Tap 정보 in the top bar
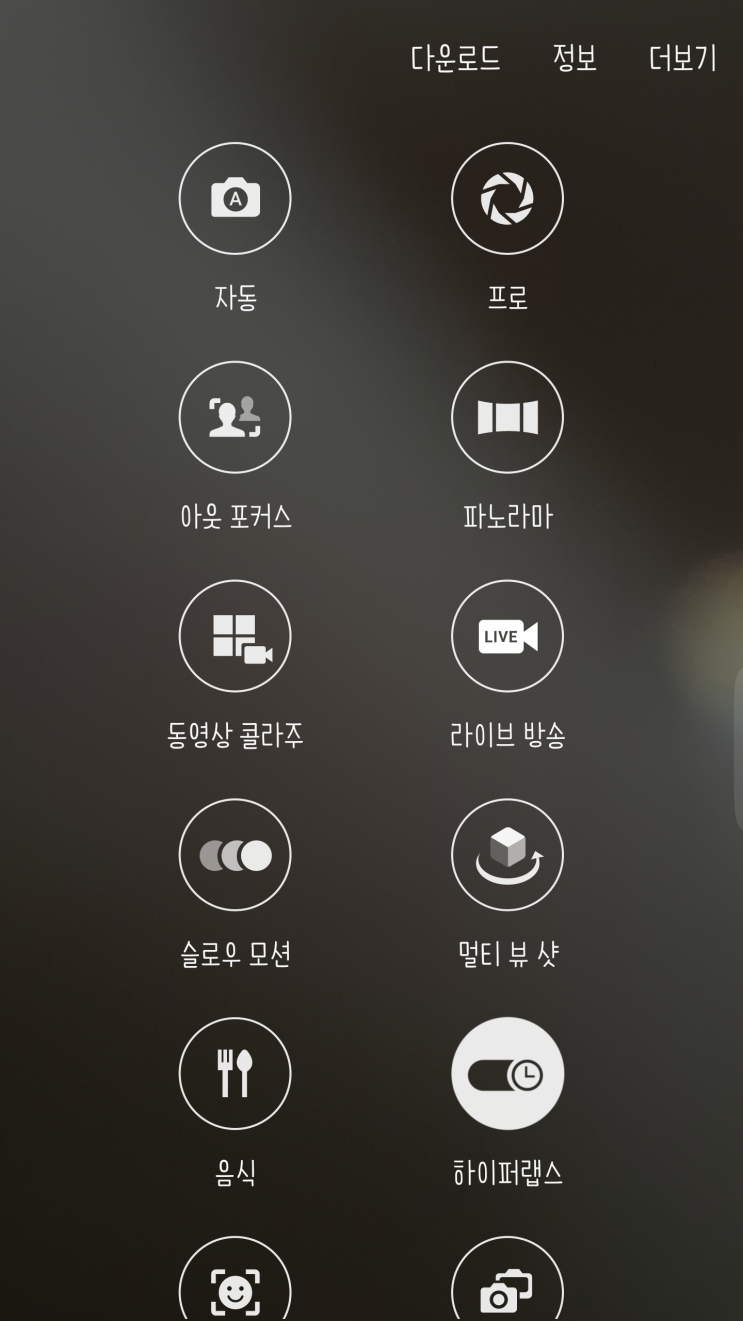The height and width of the screenshot is (1321, 743). pyautogui.click(x=574, y=59)
